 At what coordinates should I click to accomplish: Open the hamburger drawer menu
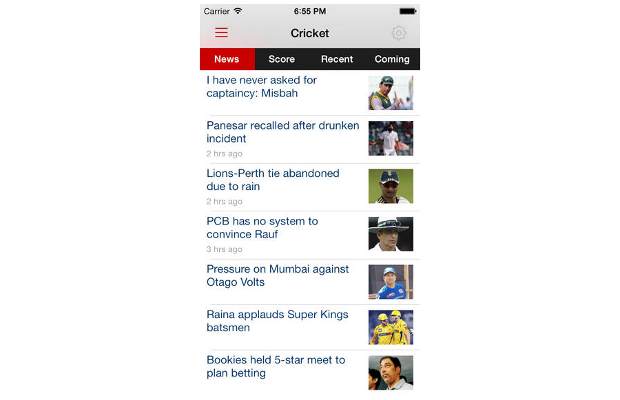coord(221,33)
